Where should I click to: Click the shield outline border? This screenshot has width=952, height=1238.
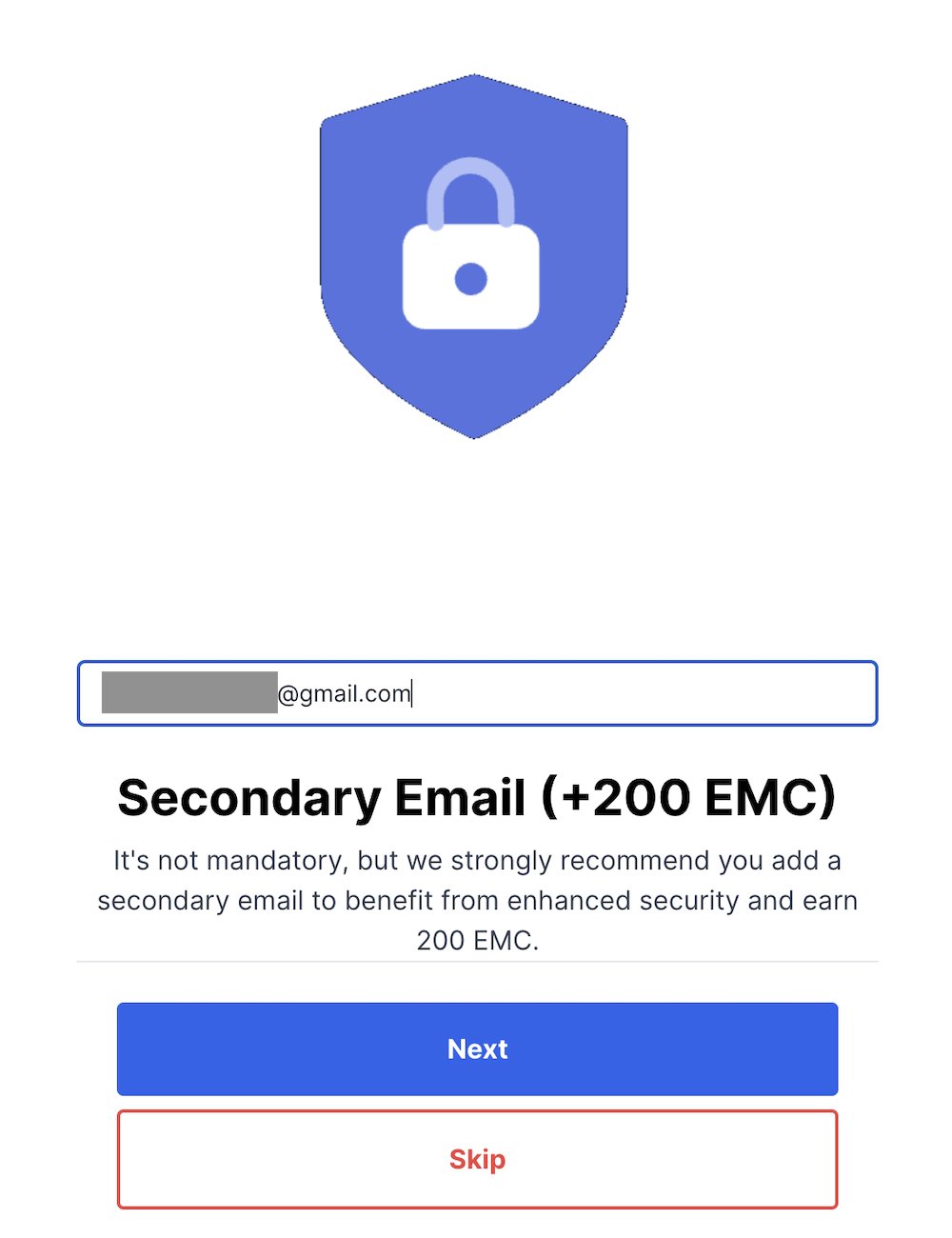click(324, 238)
